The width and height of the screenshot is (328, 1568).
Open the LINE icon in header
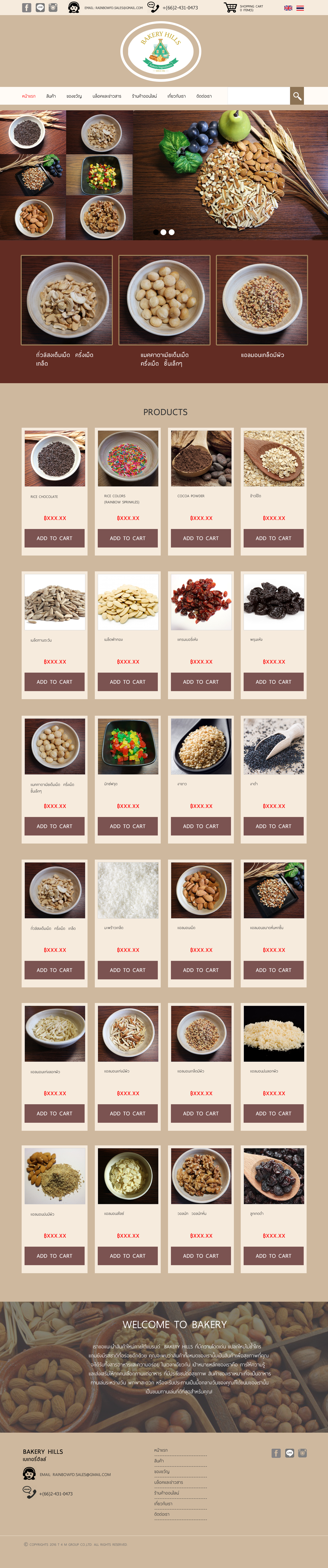[40, 8]
